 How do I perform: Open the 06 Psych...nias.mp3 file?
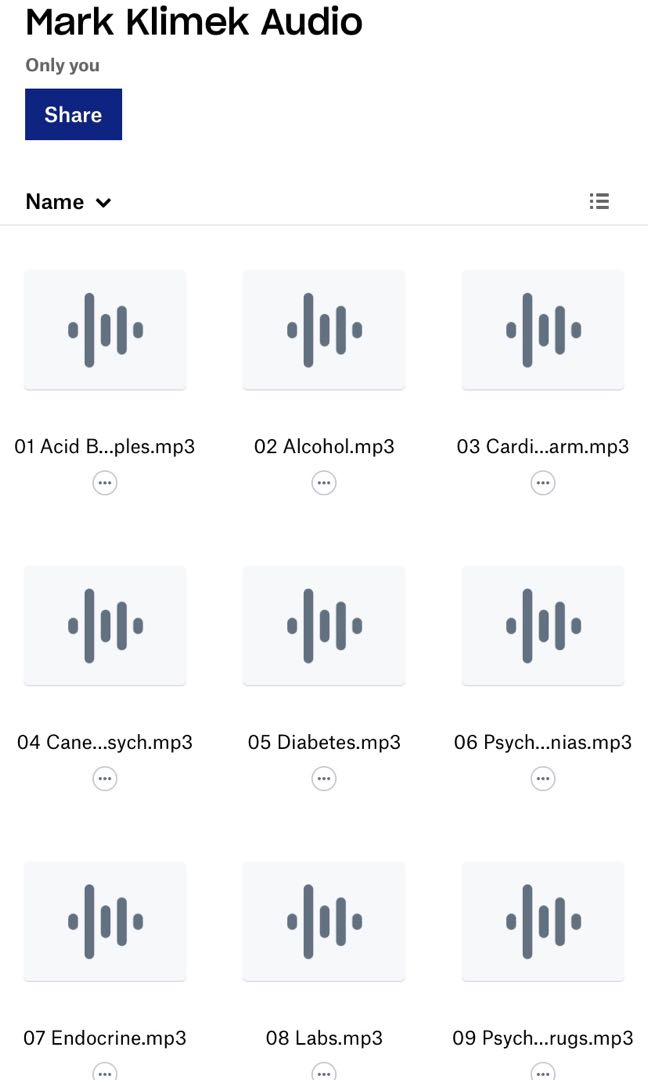[543, 625]
